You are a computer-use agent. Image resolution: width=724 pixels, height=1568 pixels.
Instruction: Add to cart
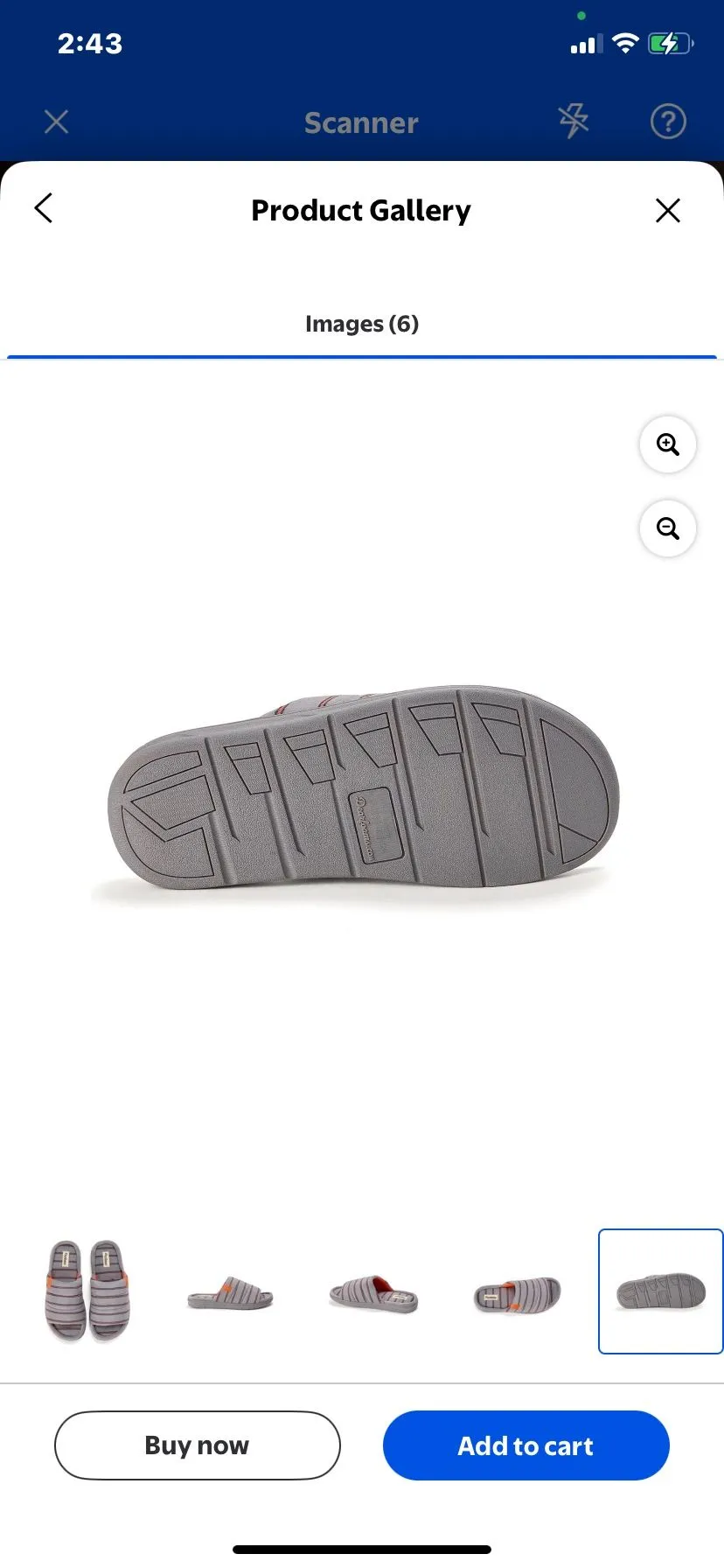(526, 1445)
